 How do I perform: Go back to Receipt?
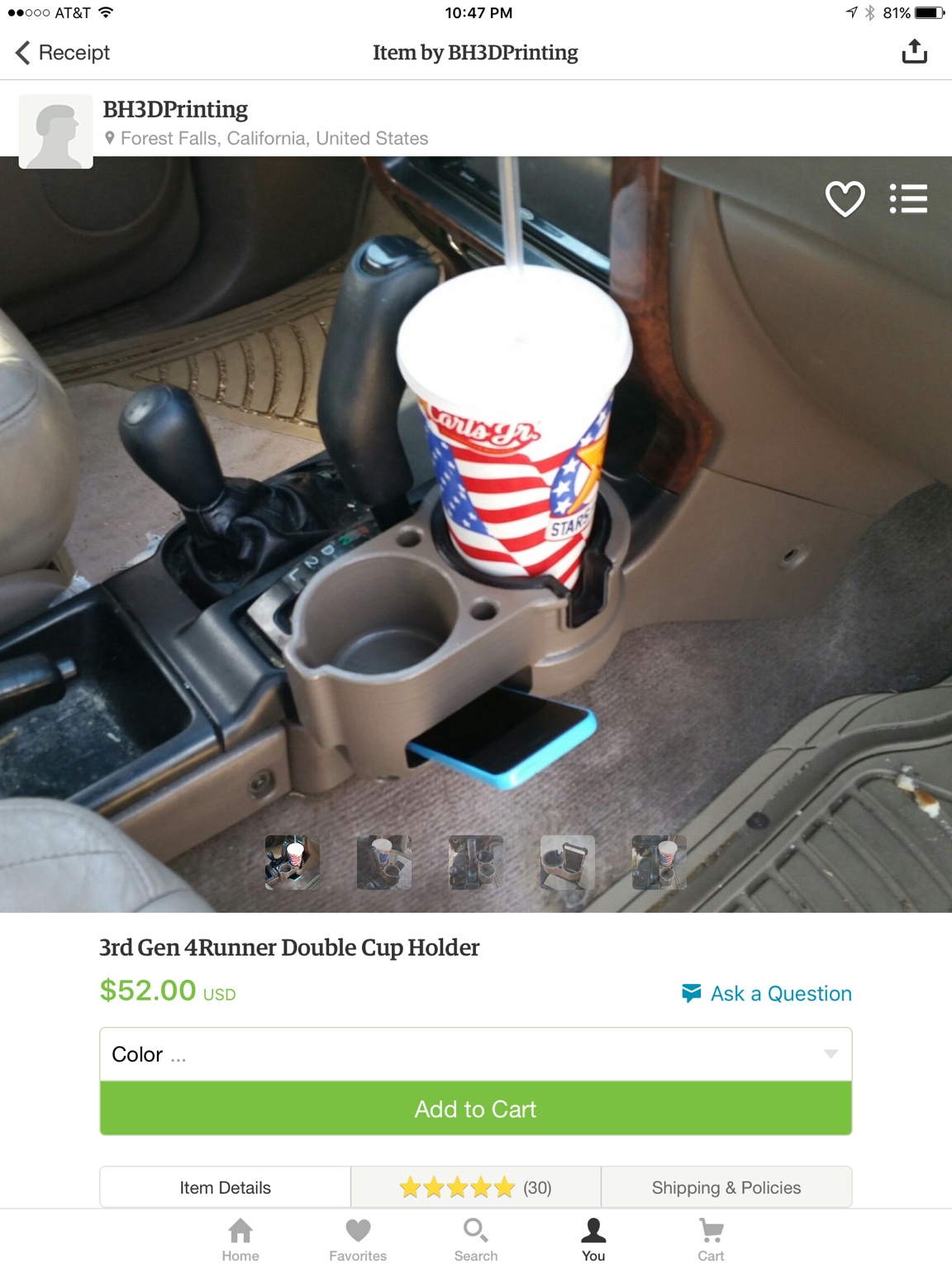[x=63, y=53]
